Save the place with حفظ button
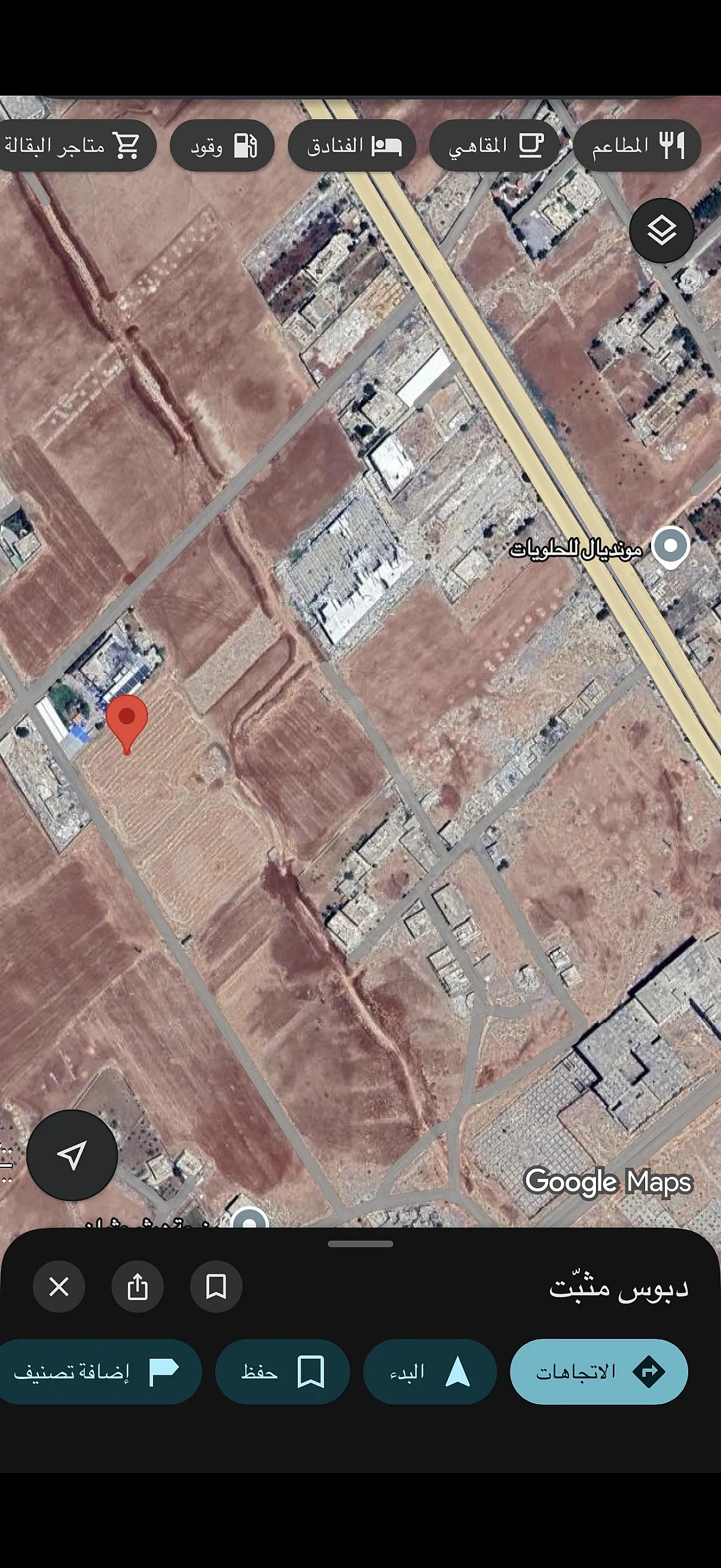The height and width of the screenshot is (1568, 721). point(282,1371)
